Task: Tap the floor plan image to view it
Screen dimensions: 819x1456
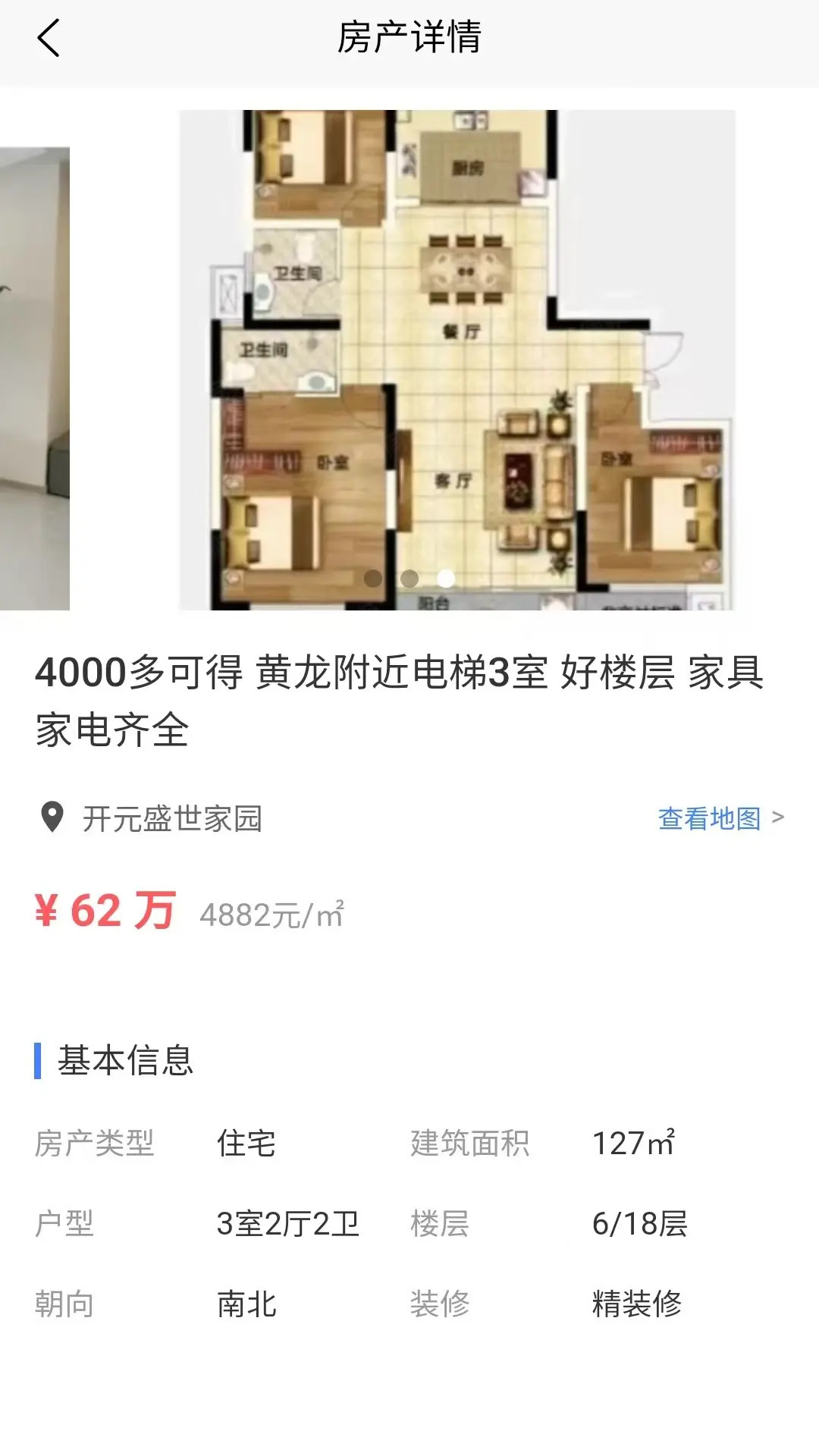Action: (x=459, y=356)
